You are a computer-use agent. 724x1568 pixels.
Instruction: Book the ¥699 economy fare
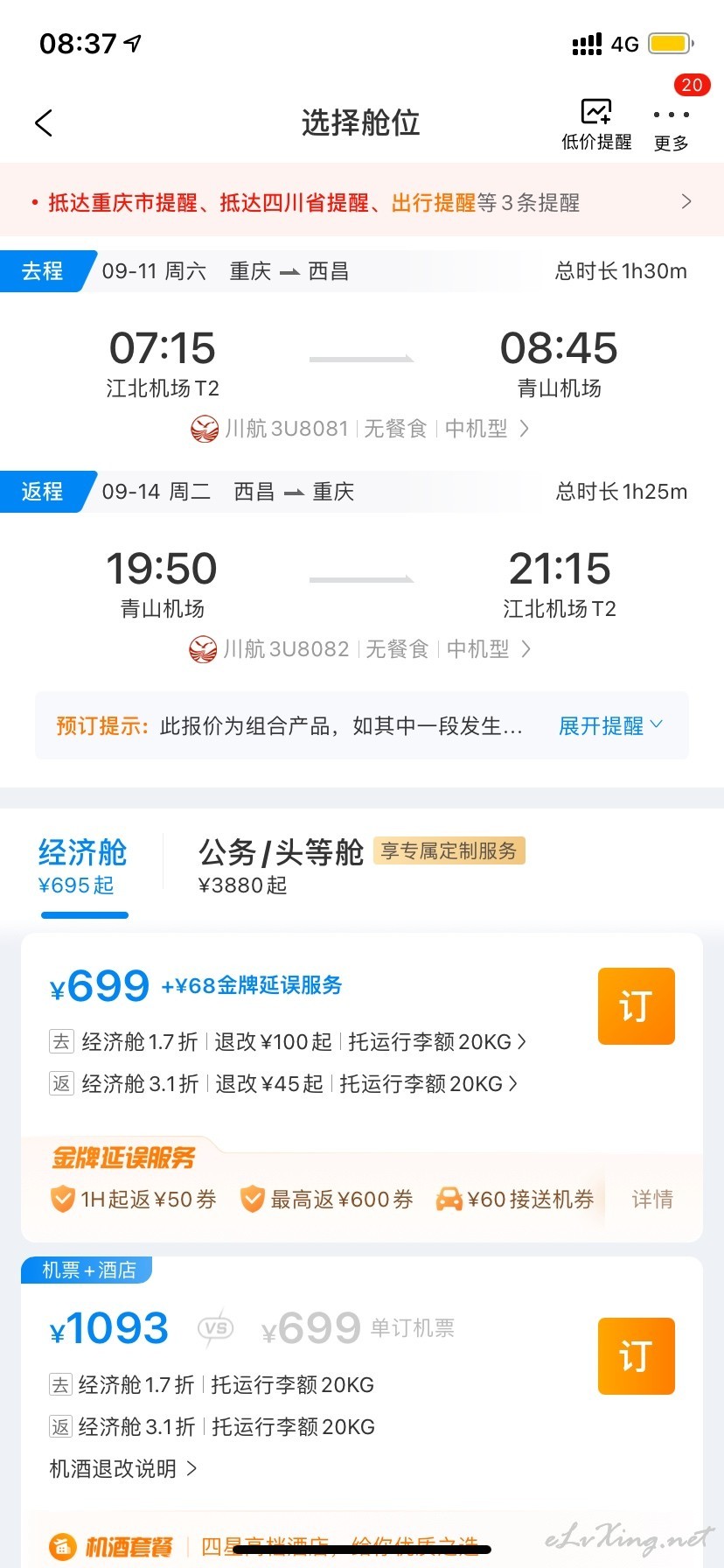[x=636, y=1006]
